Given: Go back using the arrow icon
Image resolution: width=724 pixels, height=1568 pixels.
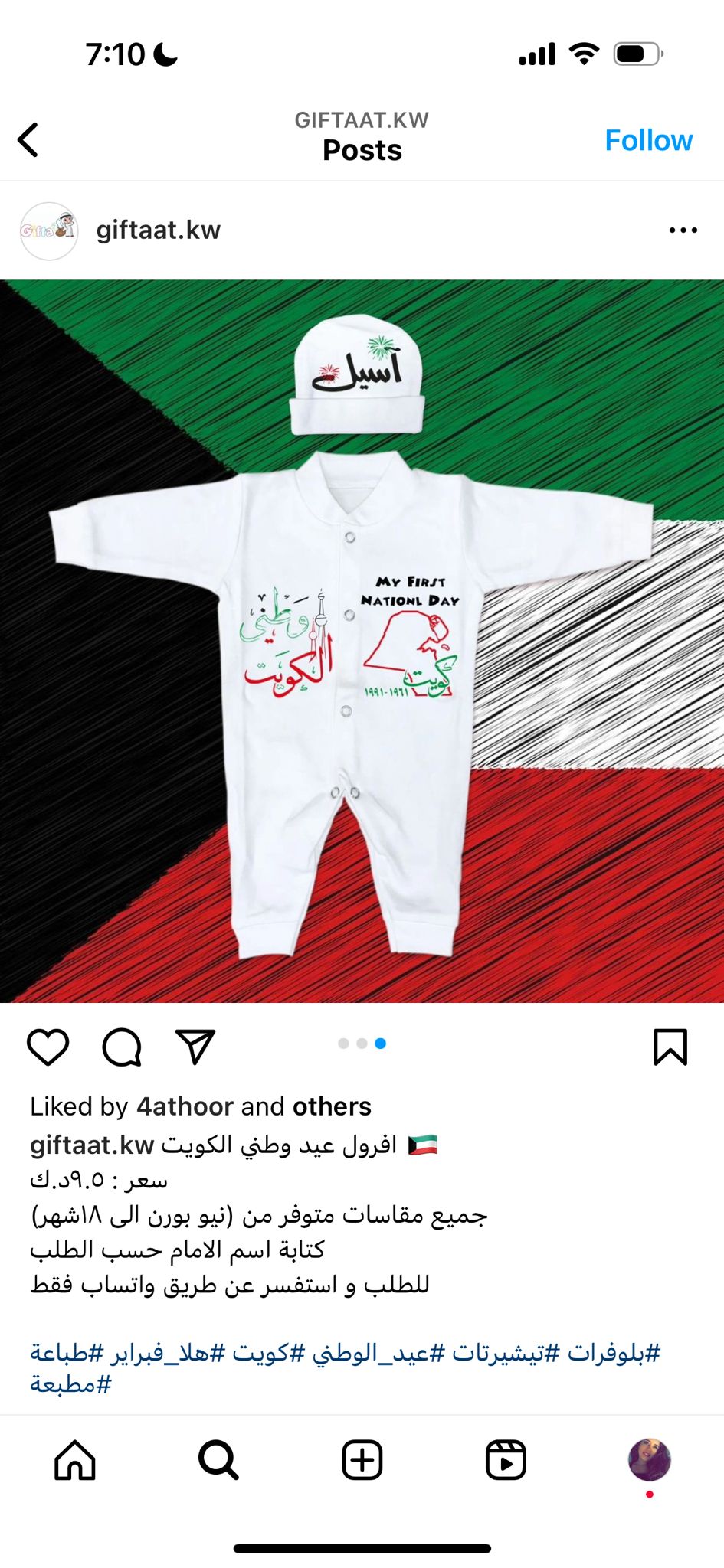Looking at the screenshot, I should click(x=28, y=139).
